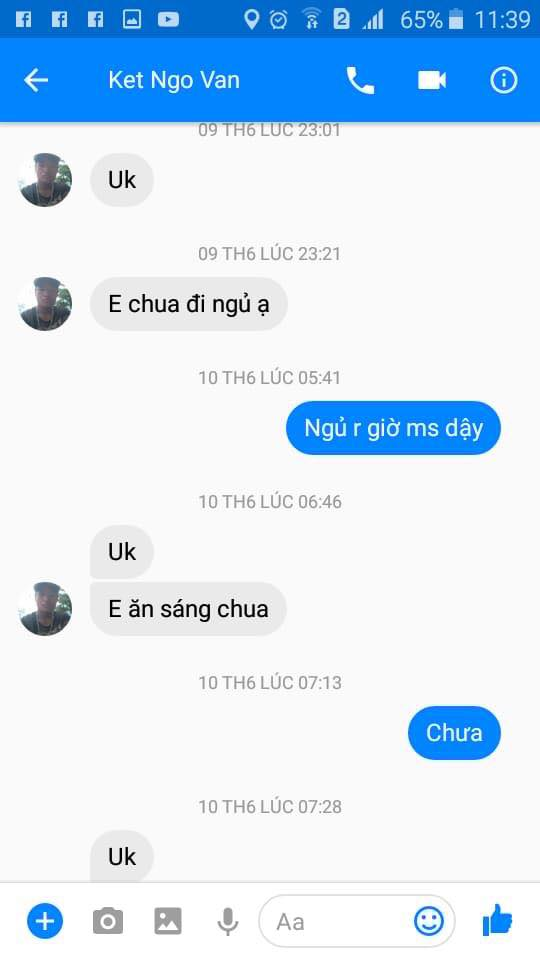
Task: Record a voice message with the microphone
Action: [x=228, y=921]
